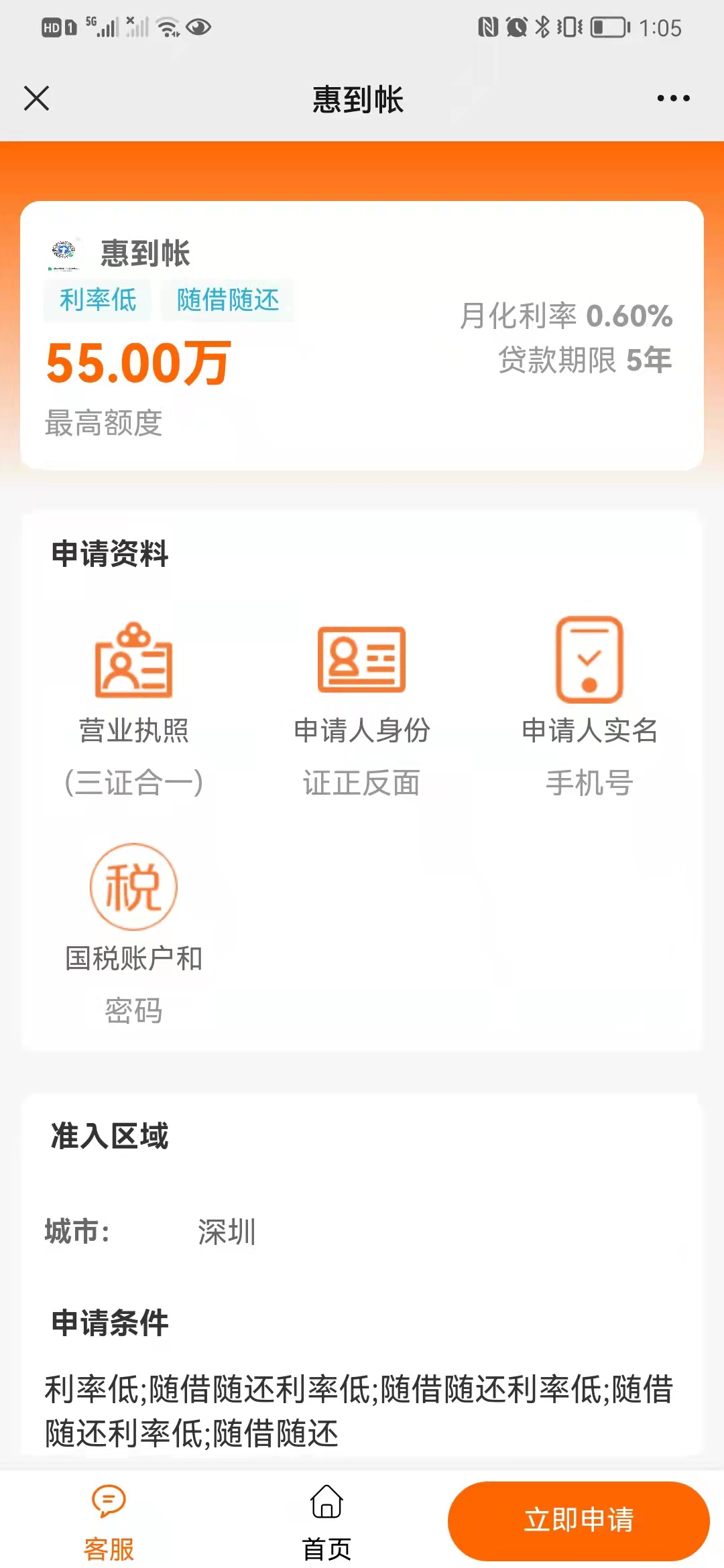The height and width of the screenshot is (1568, 724).
Task: Select the 申请人身份证正反面 ID card icon
Action: [x=362, y=660]
